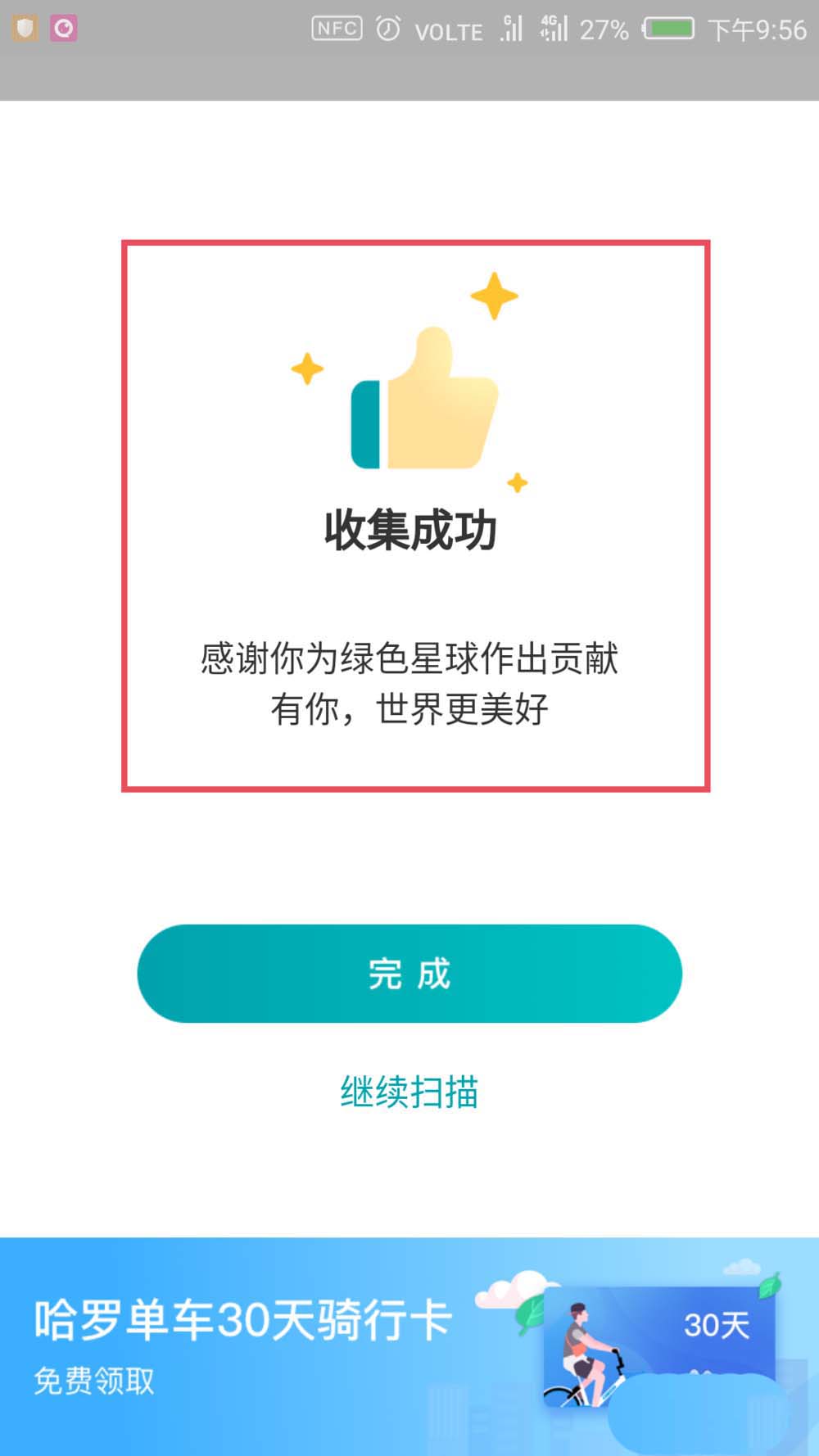
Task: Tap the 完成 button
Action: tap(409, 974)
